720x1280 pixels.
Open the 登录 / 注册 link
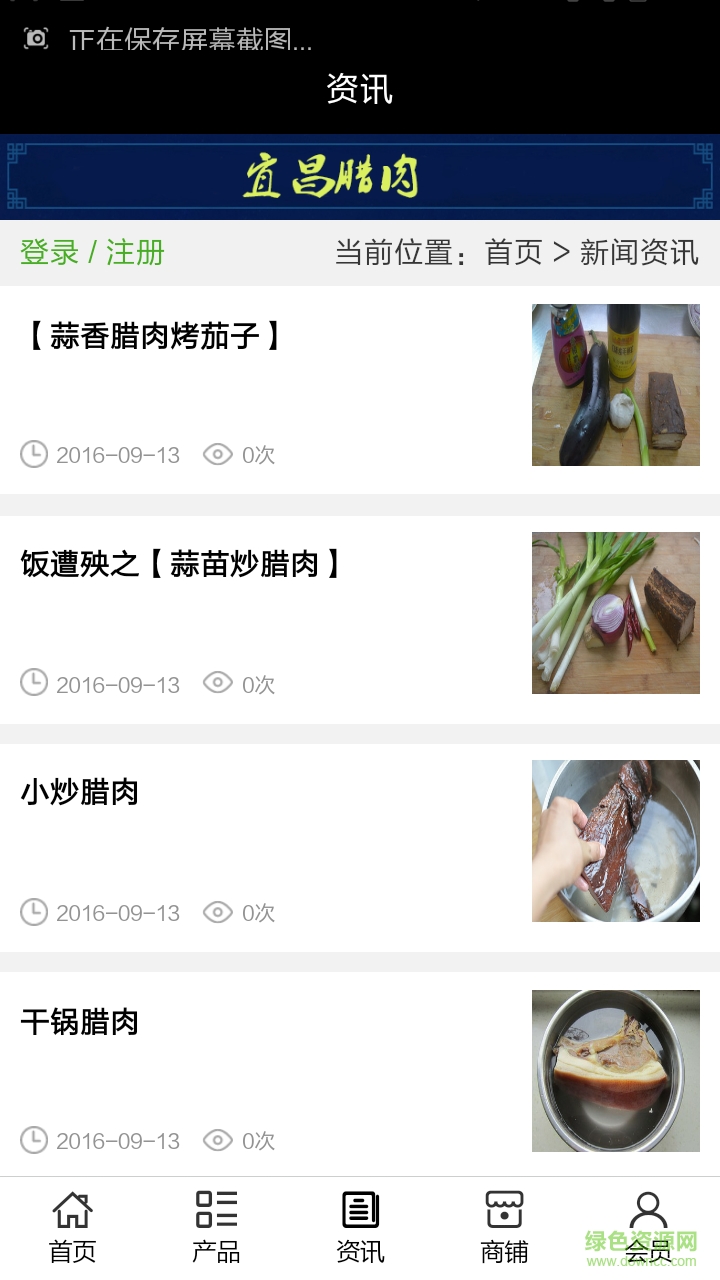91,253
